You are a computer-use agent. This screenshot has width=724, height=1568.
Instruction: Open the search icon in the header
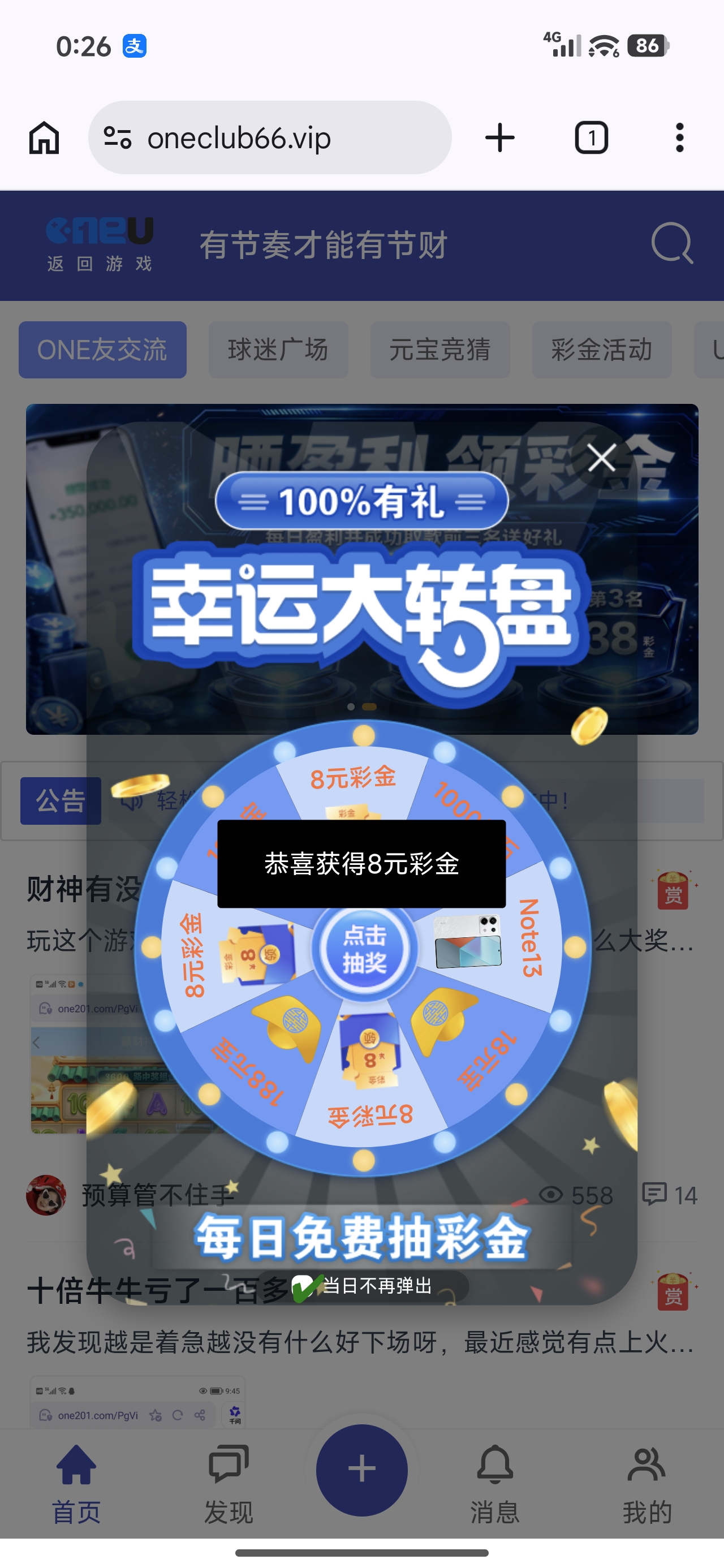click(x=671, y=243)
